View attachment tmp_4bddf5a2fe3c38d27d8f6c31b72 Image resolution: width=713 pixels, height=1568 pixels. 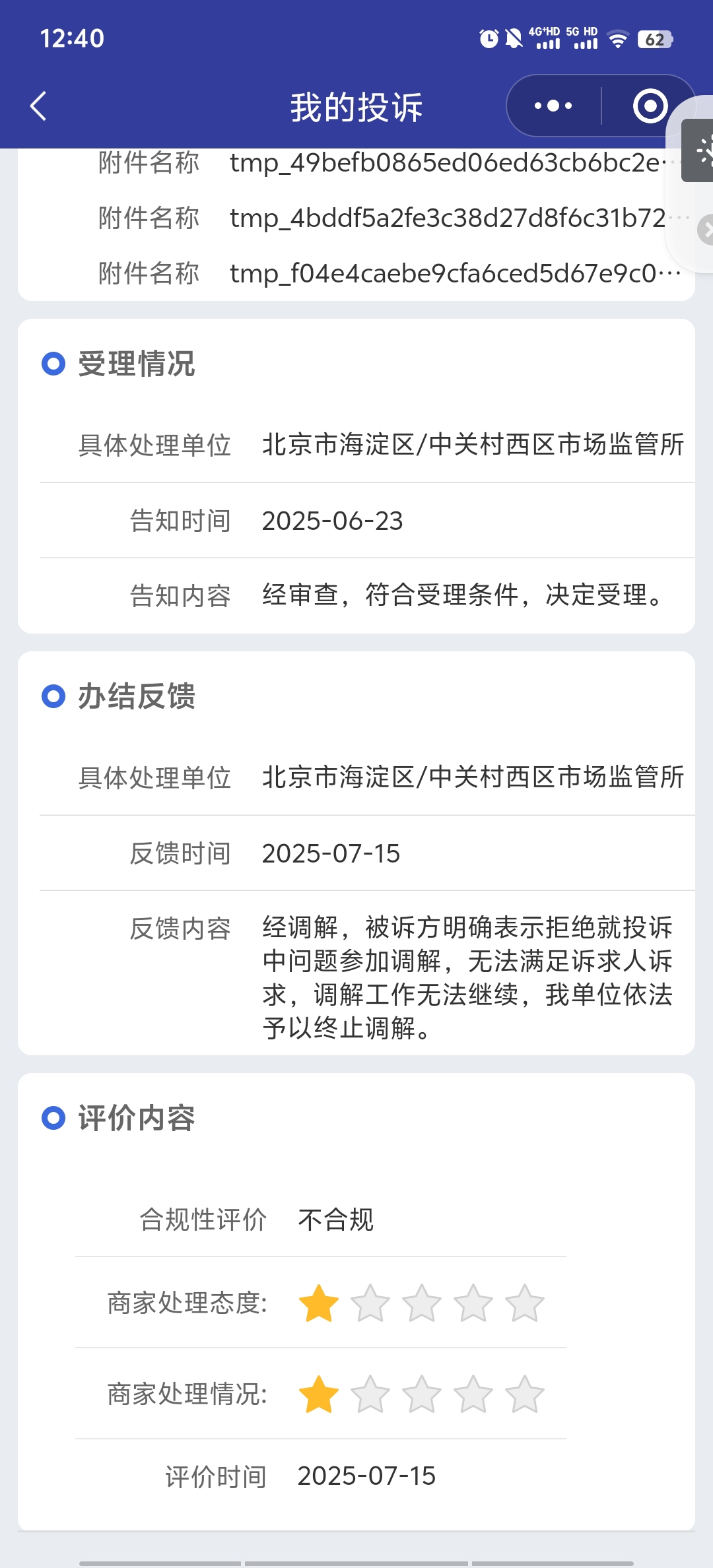pos(449,218)
